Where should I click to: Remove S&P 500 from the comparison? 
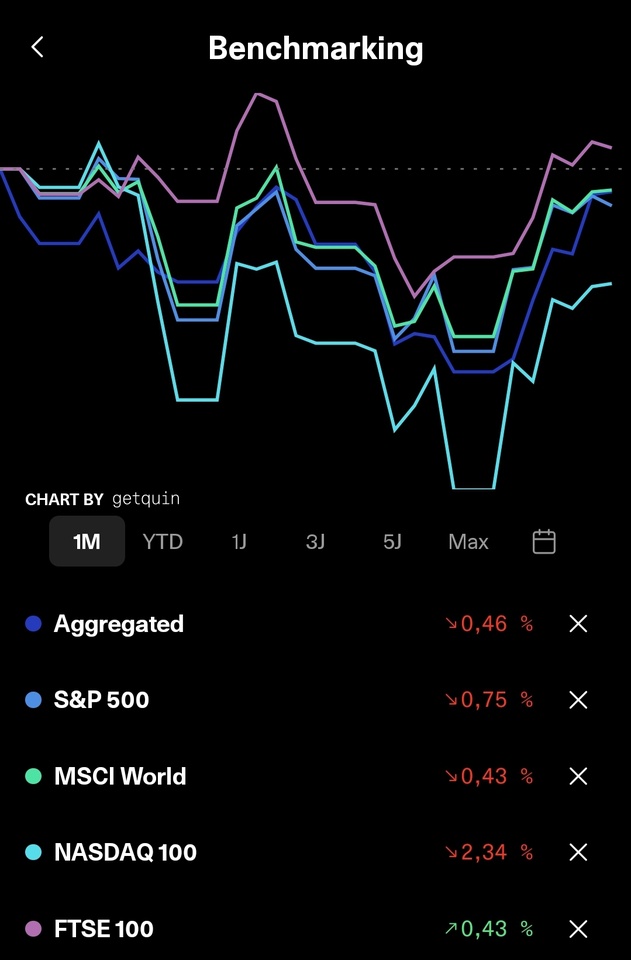point(578,700)
